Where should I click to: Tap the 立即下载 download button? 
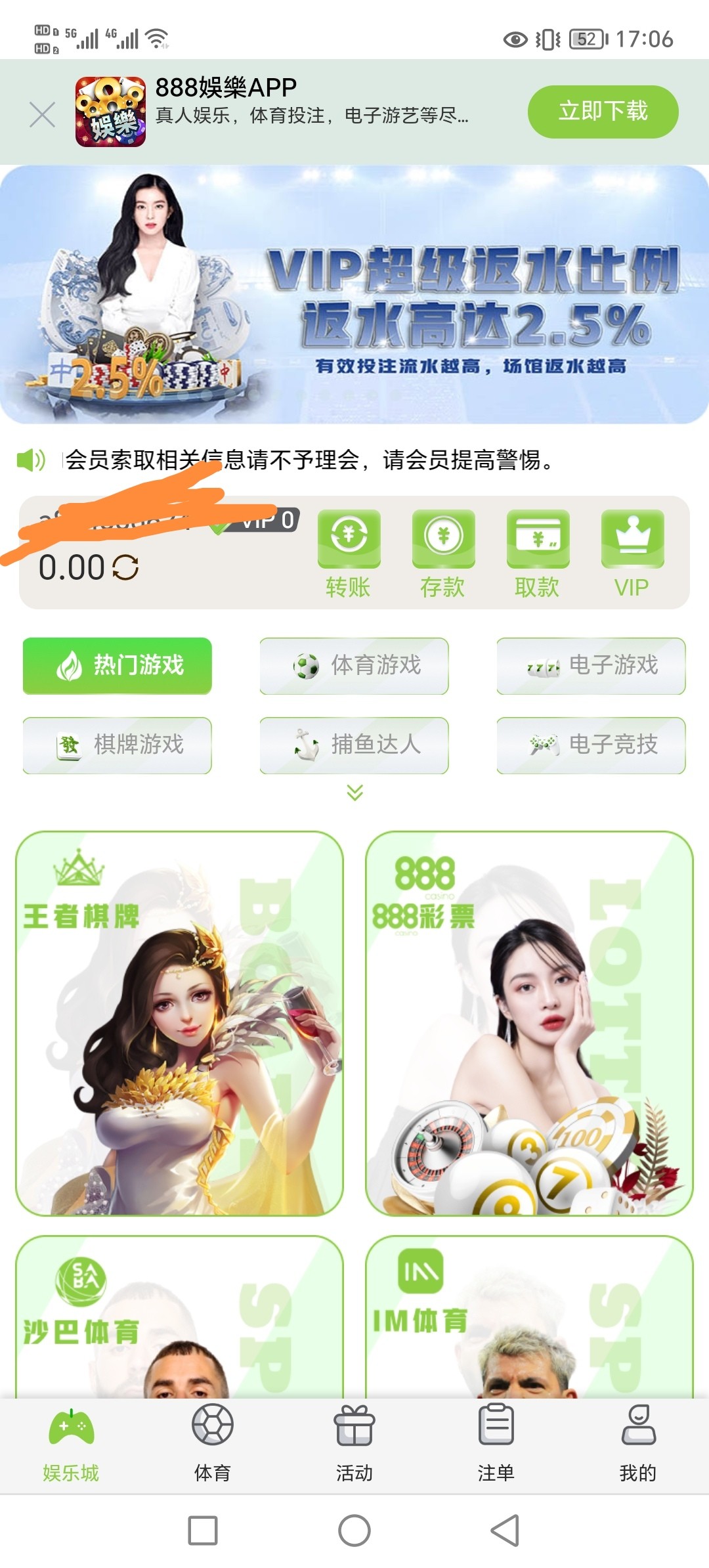pyautogui.click(x=603, y=112)
